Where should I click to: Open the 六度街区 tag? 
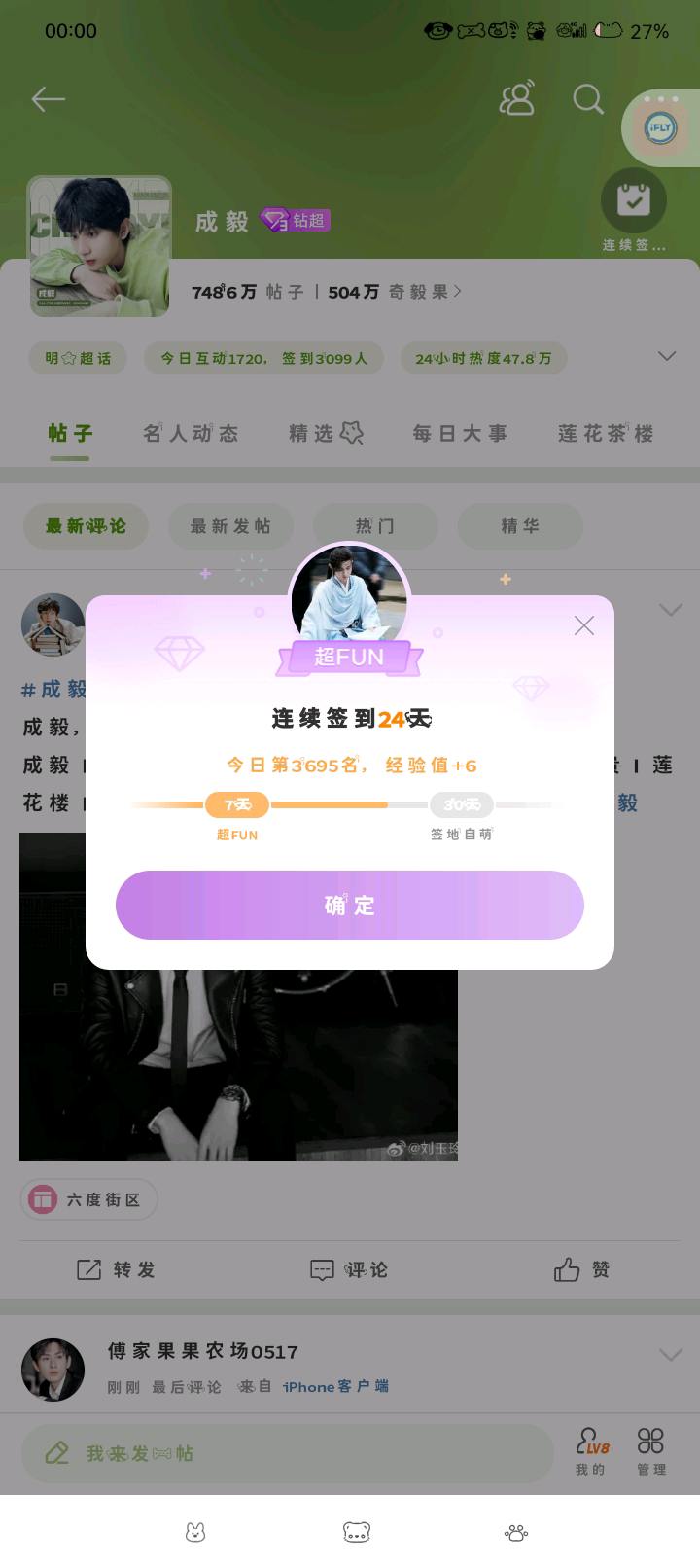[89, 1199]
